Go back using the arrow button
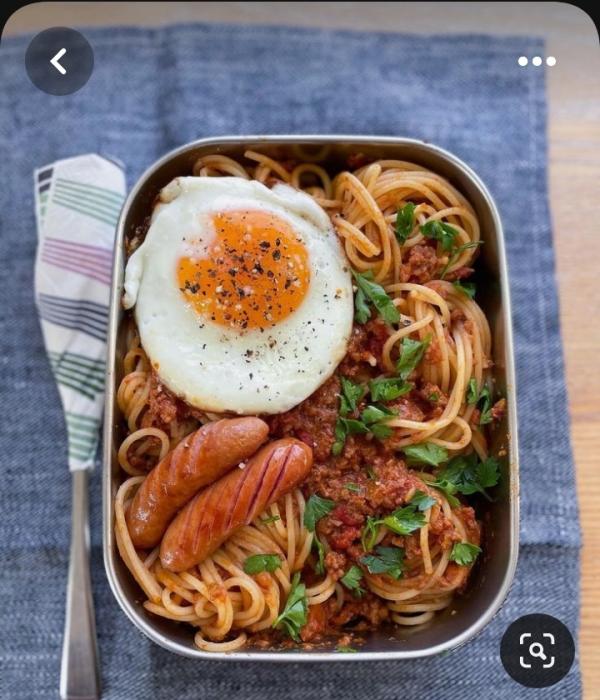600x700 pixels. (59, 61)
